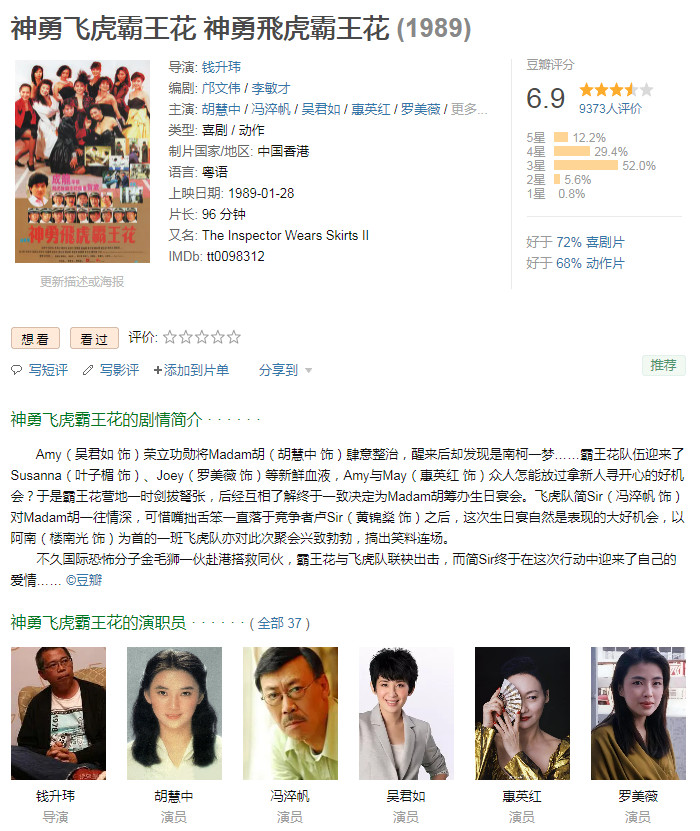Viewport: 700px width, 831px height.
Task: Recommend this film with 推荐
Action: pos(663,365)
